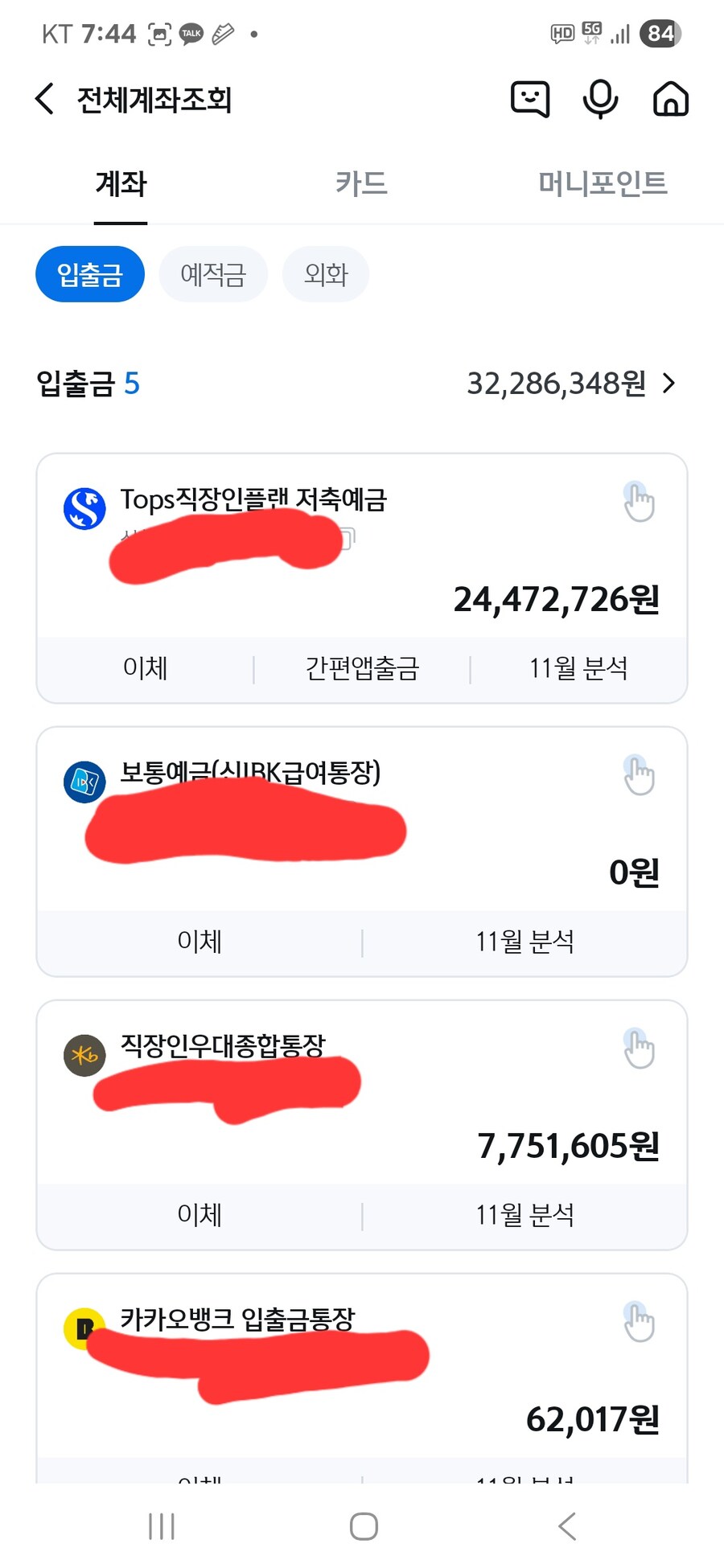Screen dimensions: 724x1568
Task: Select the 입출금 chip
Action: [x=90, y=275]
